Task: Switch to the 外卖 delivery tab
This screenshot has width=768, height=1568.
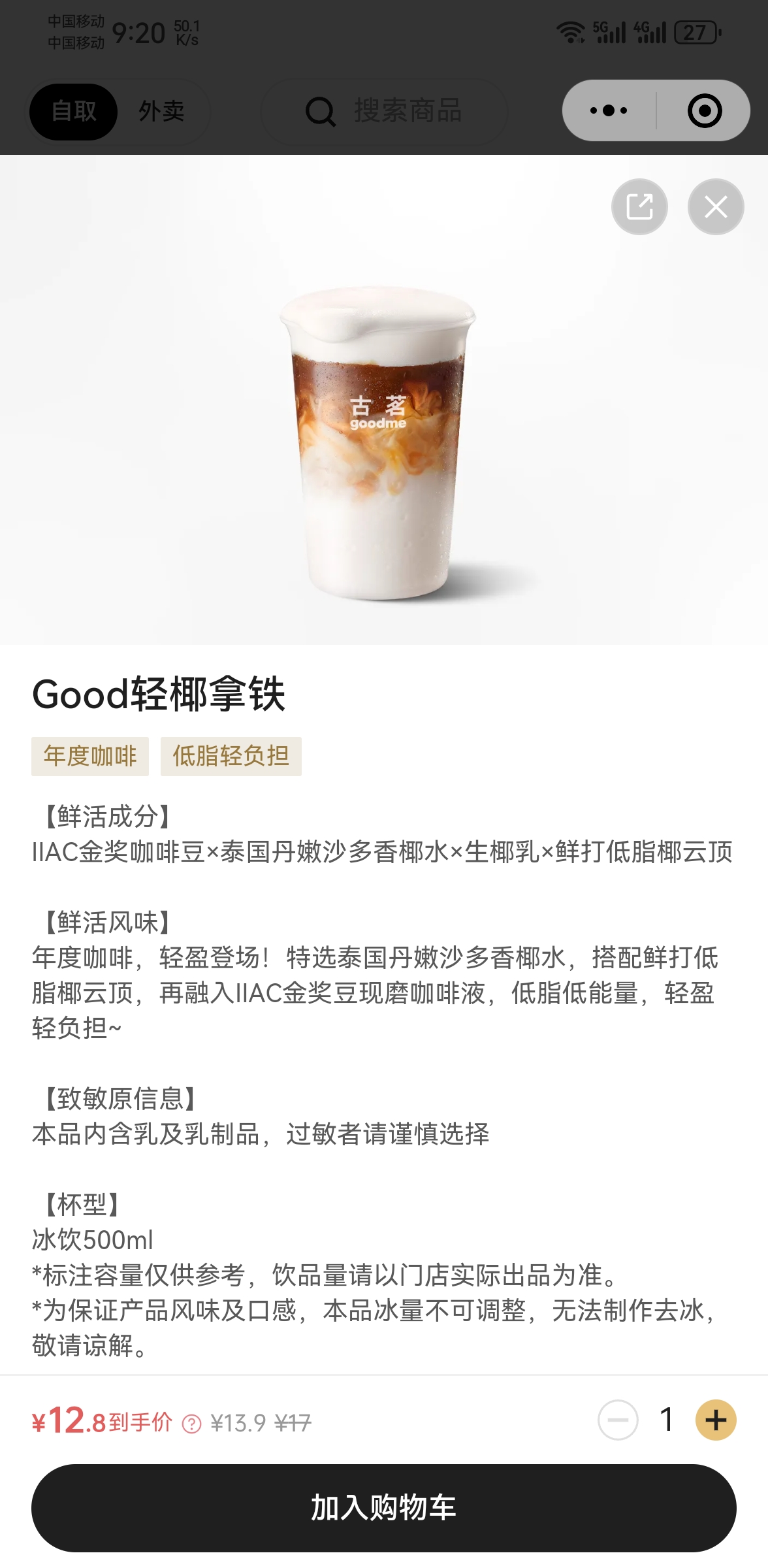Action: coord(161,111)
